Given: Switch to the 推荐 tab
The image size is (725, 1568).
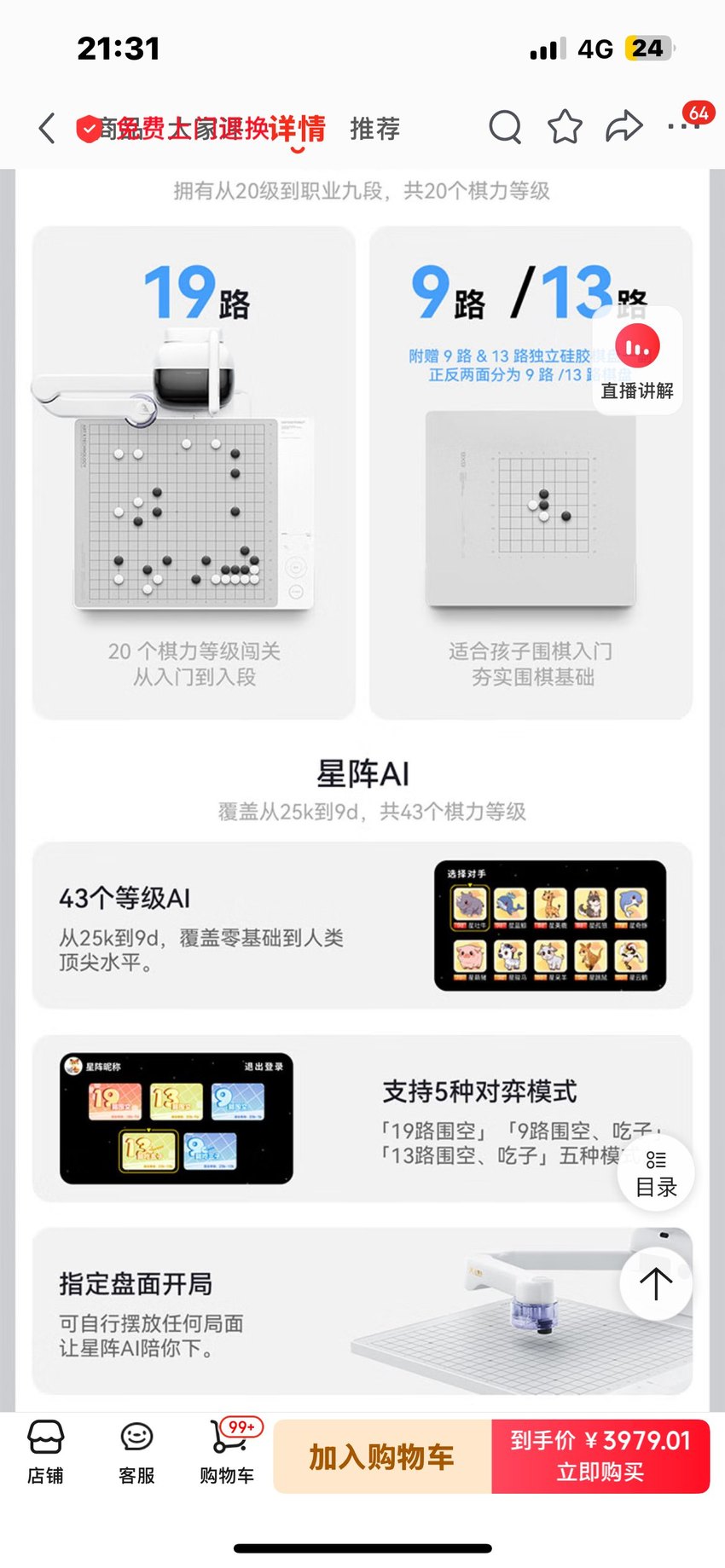Looking at the screenshot, I should click(374, 129).
